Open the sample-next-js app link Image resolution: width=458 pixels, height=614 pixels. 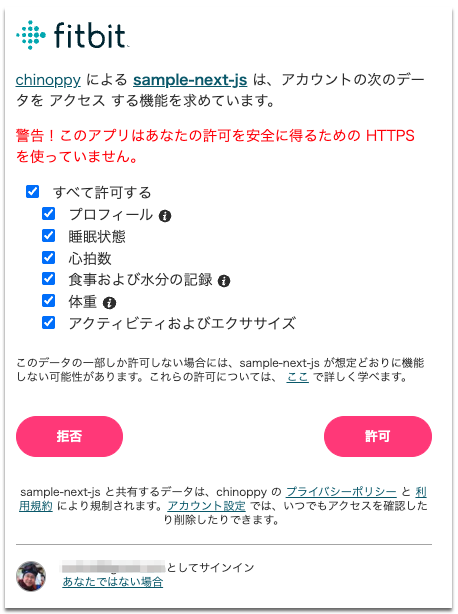190,80
